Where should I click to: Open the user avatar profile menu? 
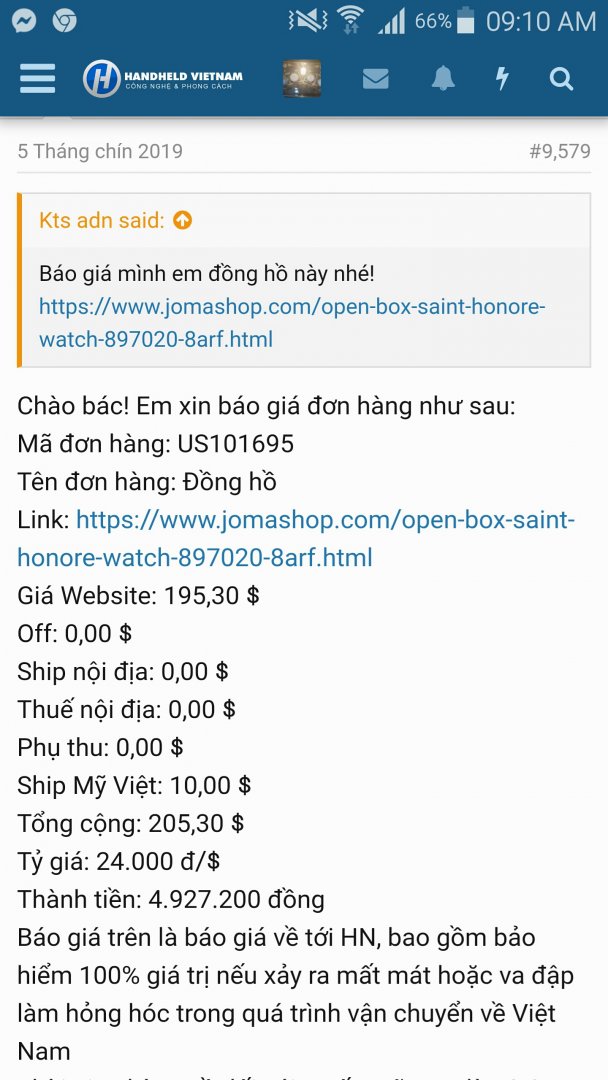[301, 78]
